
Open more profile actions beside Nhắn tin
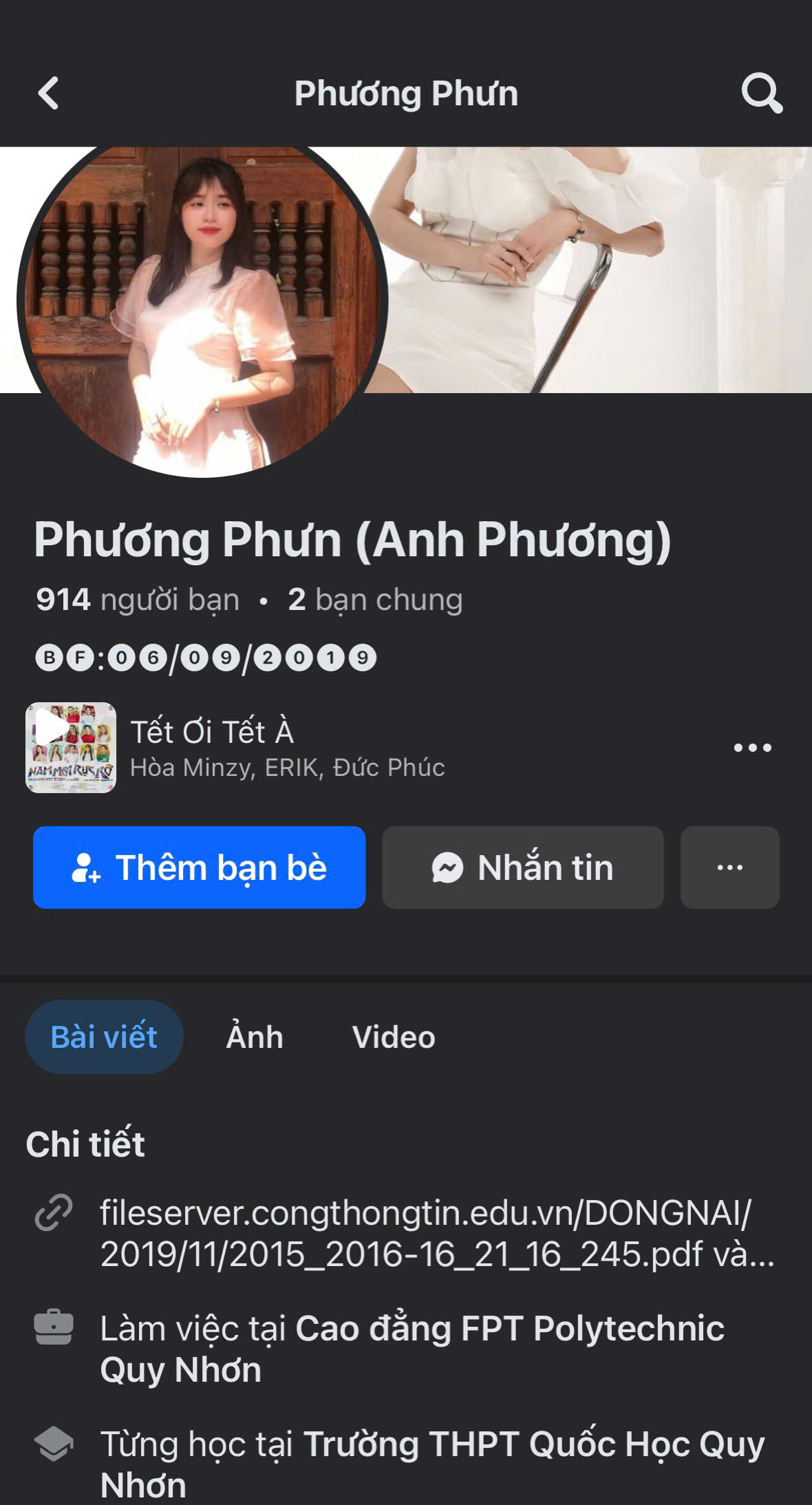coord(729,867)
